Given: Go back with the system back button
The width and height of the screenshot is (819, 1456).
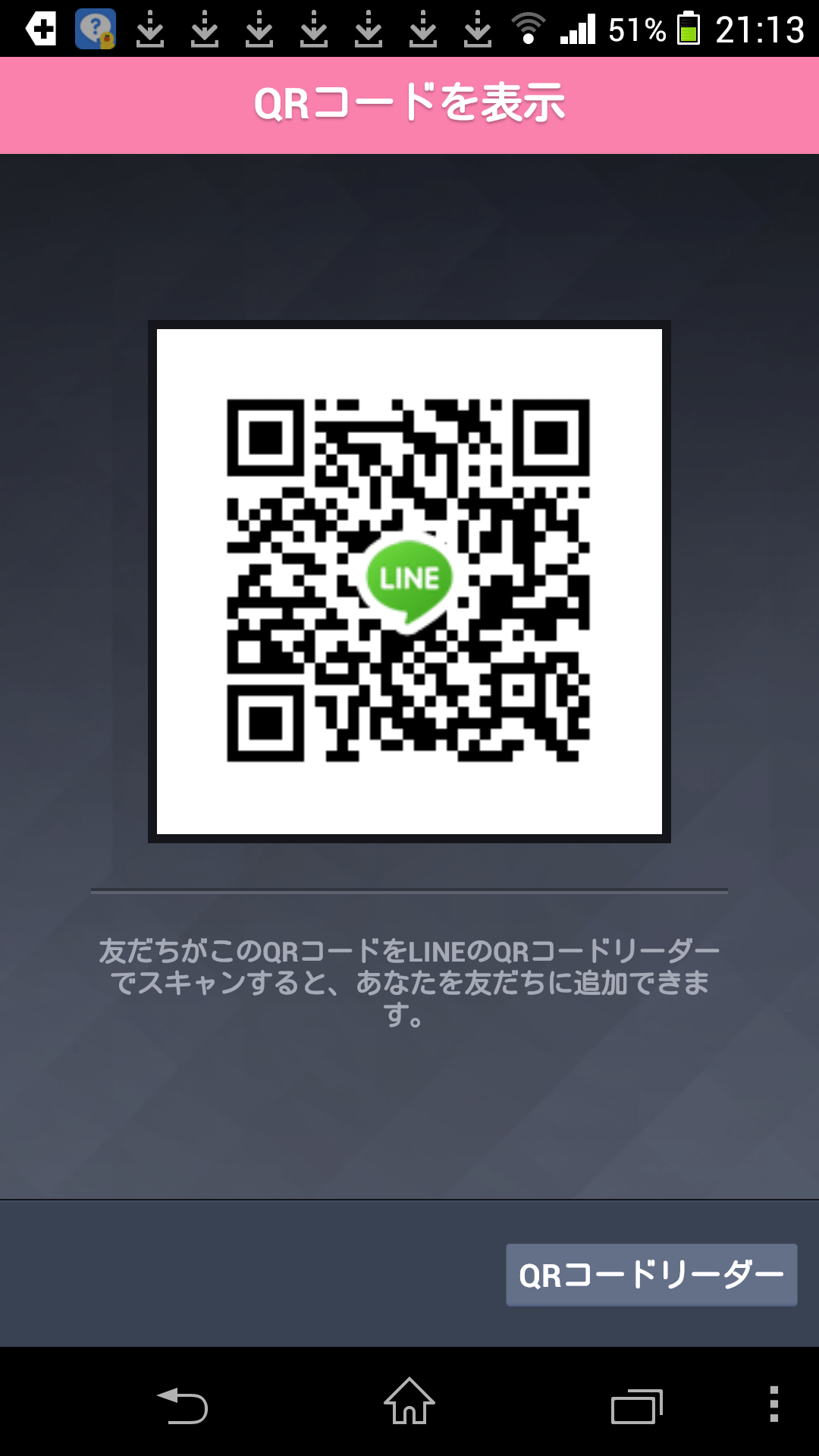Looking at the screenshot, I should click(182, 1405).
